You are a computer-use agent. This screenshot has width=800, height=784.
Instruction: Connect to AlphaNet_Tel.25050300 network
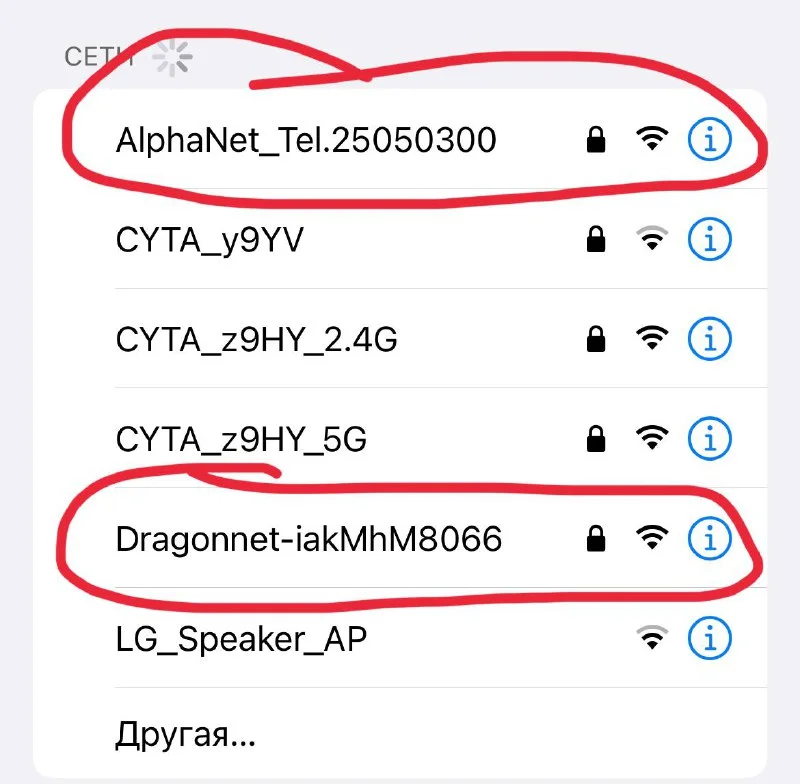(x=306, y=141)
